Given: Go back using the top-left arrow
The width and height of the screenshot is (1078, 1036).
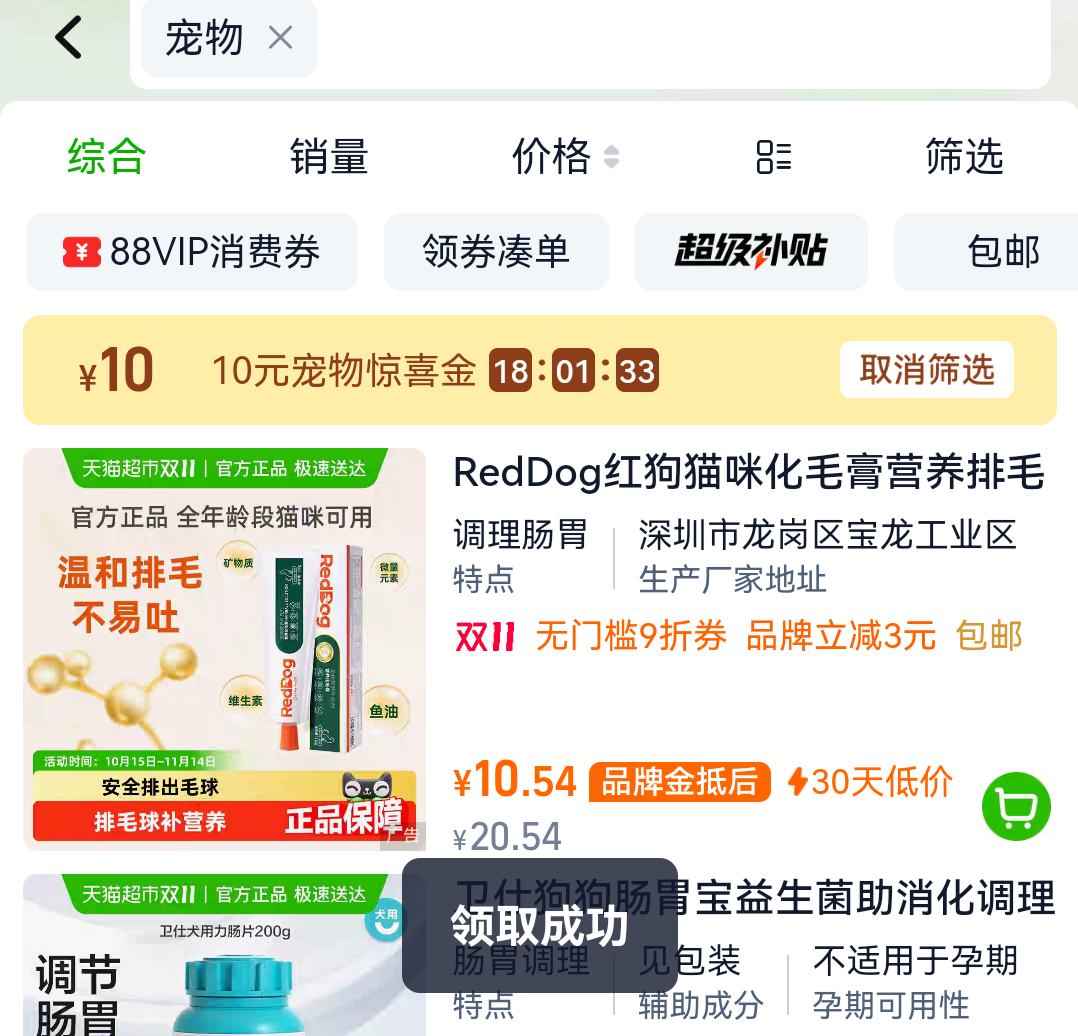Looking at the screenshot, I should coord(68,38).
